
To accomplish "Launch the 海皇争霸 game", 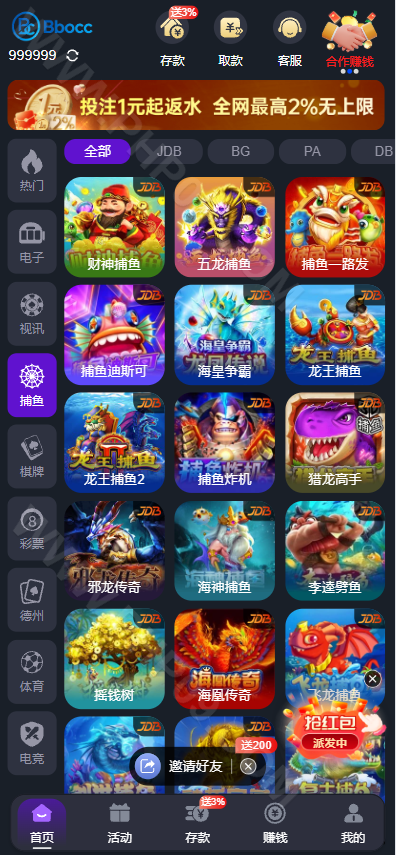I will tap(224, 335).
